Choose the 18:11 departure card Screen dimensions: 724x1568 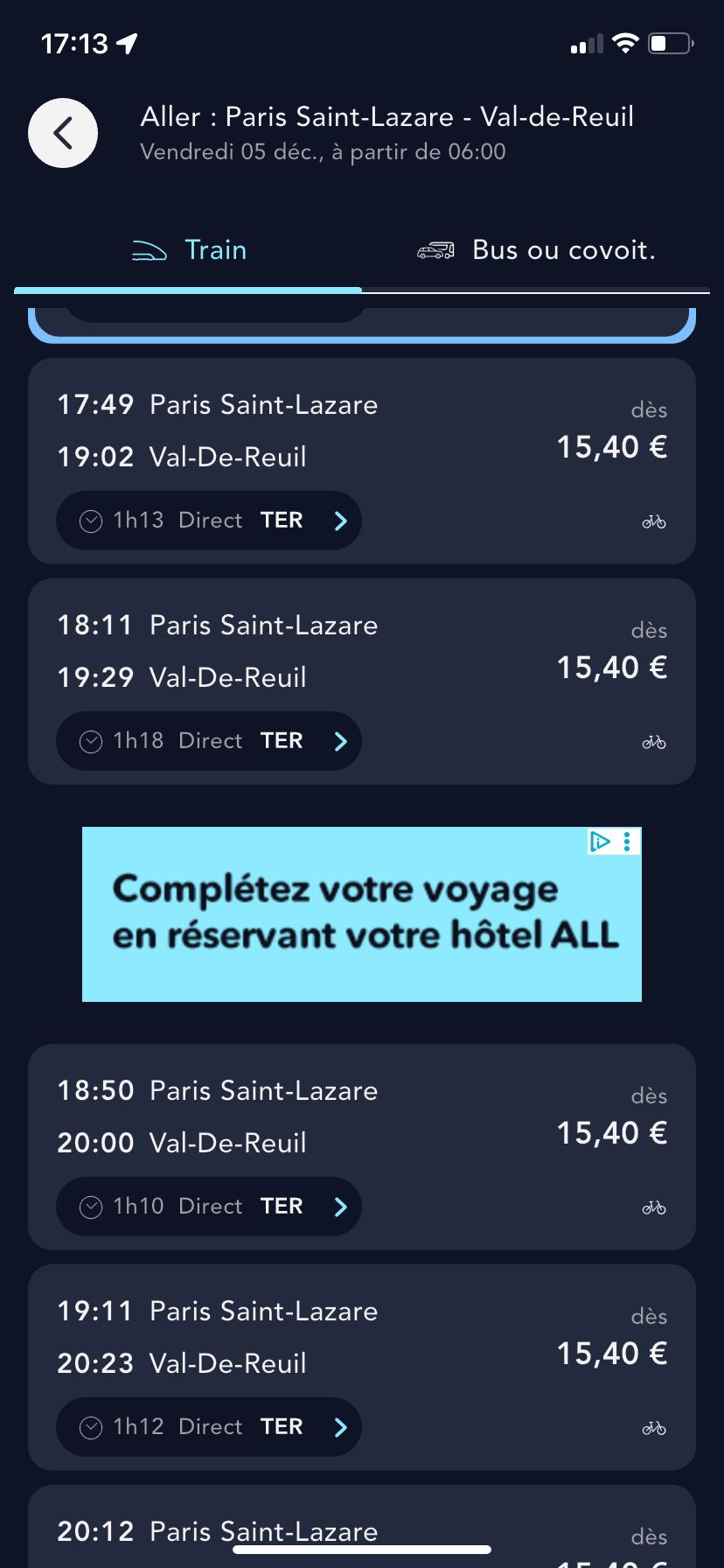tap(362, 649)
